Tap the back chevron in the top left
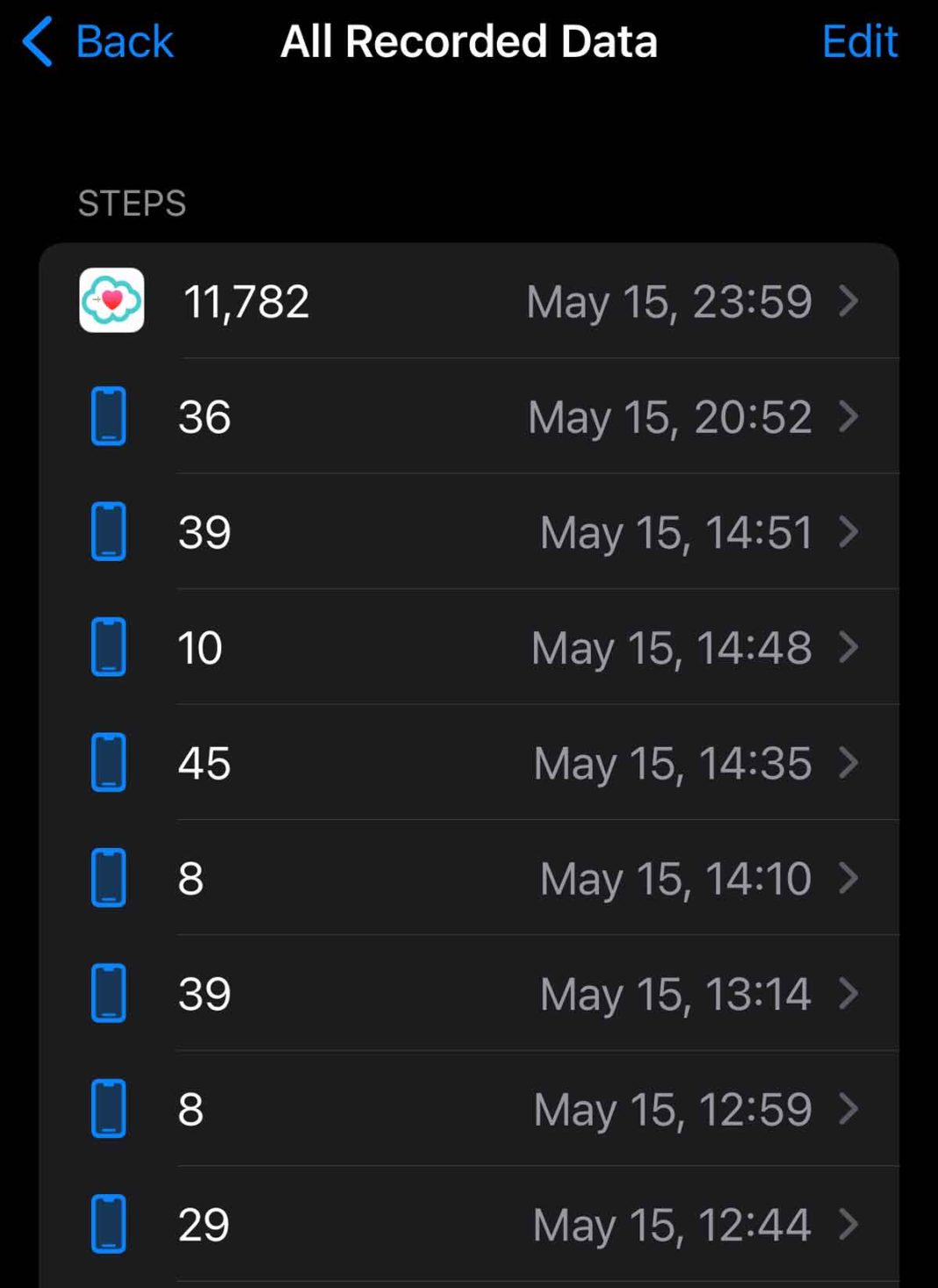This screenshot has height=1288, width=938. (x=37, y=40)
